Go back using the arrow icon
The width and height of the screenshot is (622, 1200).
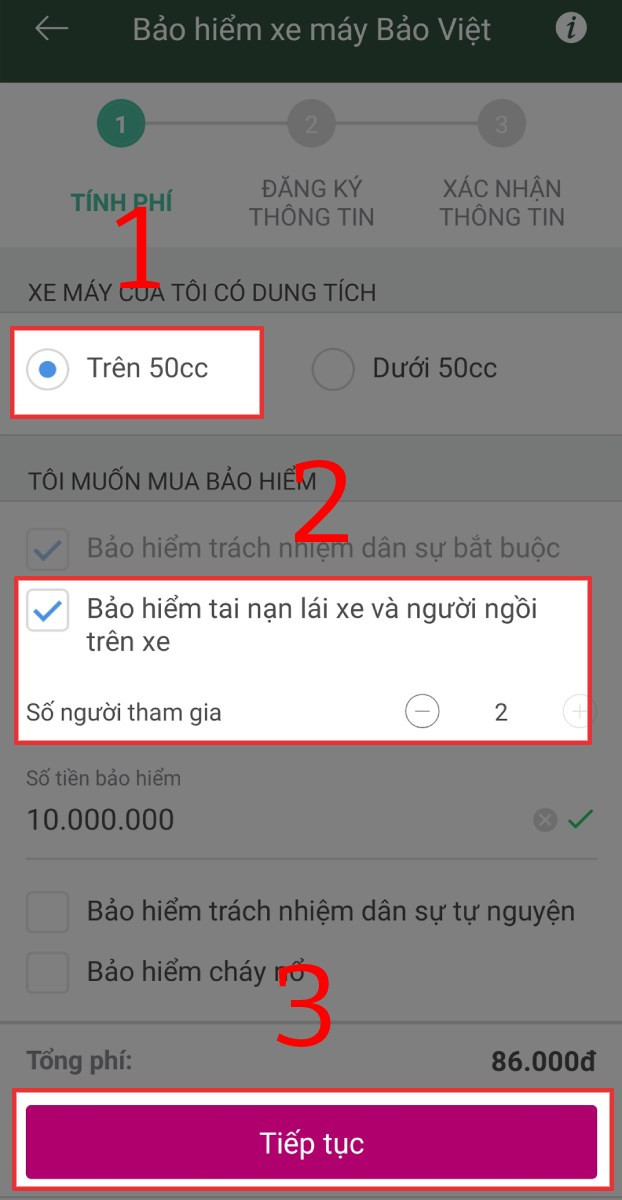click(x=51, y=28)
